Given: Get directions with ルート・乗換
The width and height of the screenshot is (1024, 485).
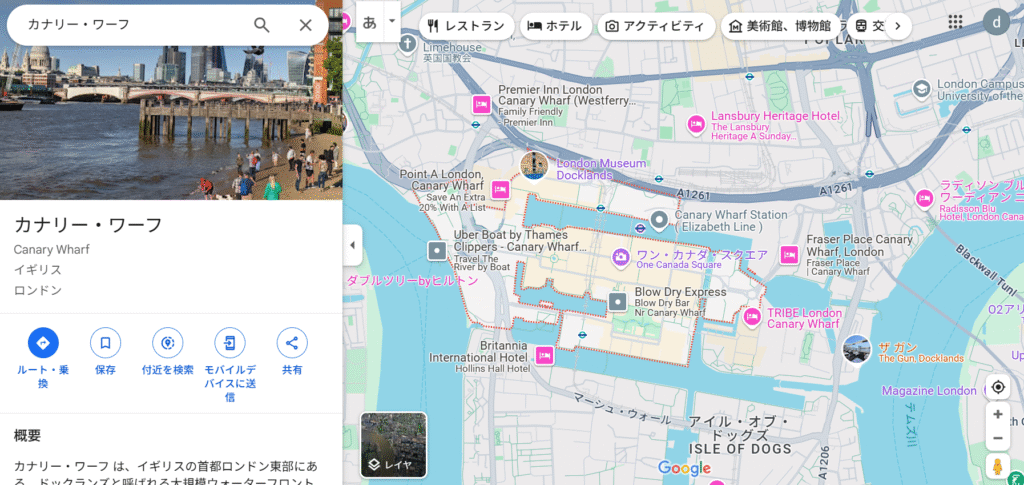Looking at the screenshot, I should [43, 343].
